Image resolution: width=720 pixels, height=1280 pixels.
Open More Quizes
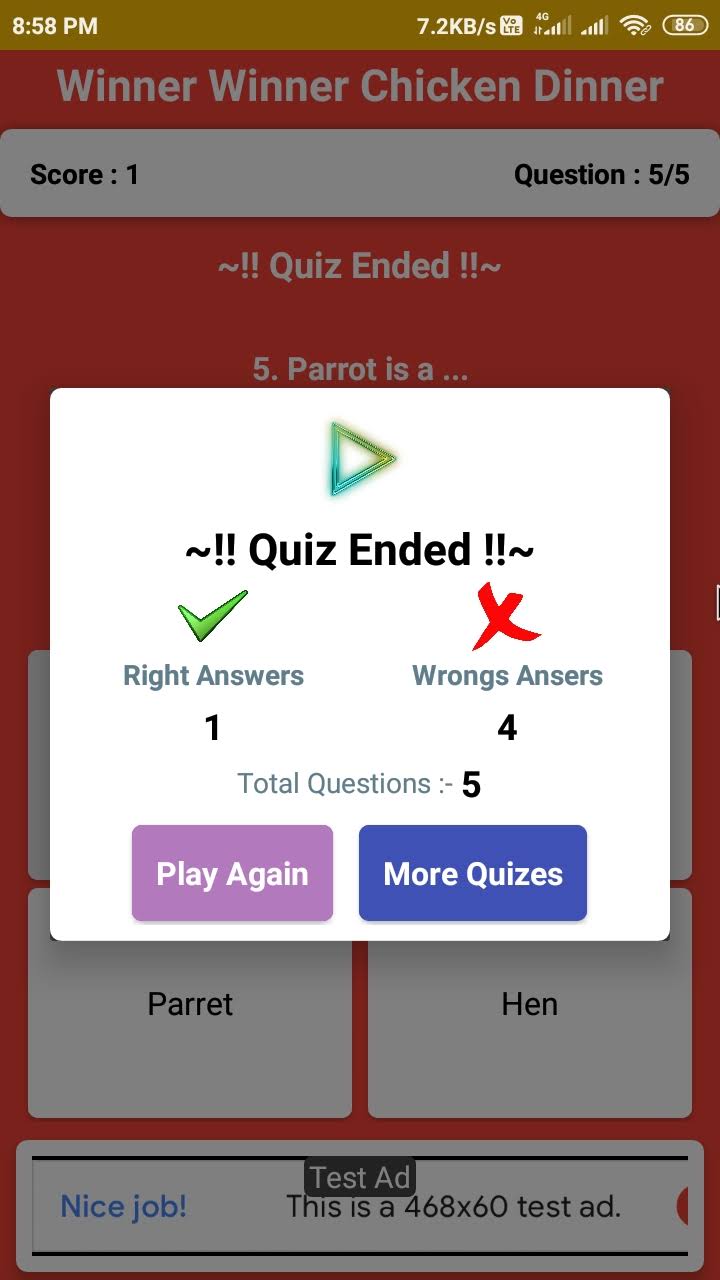pos(473,873)
